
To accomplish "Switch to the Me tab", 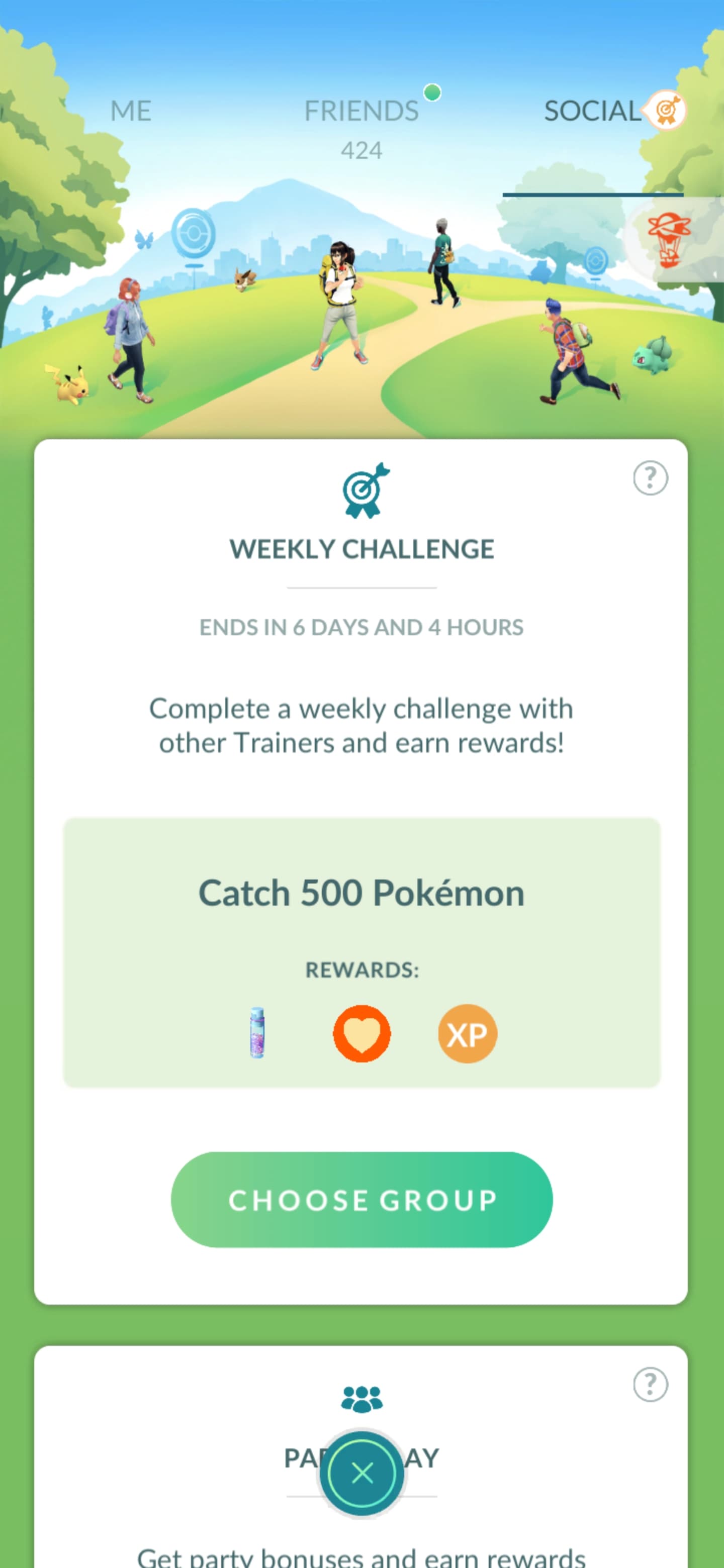I will [x=131, y=112].
